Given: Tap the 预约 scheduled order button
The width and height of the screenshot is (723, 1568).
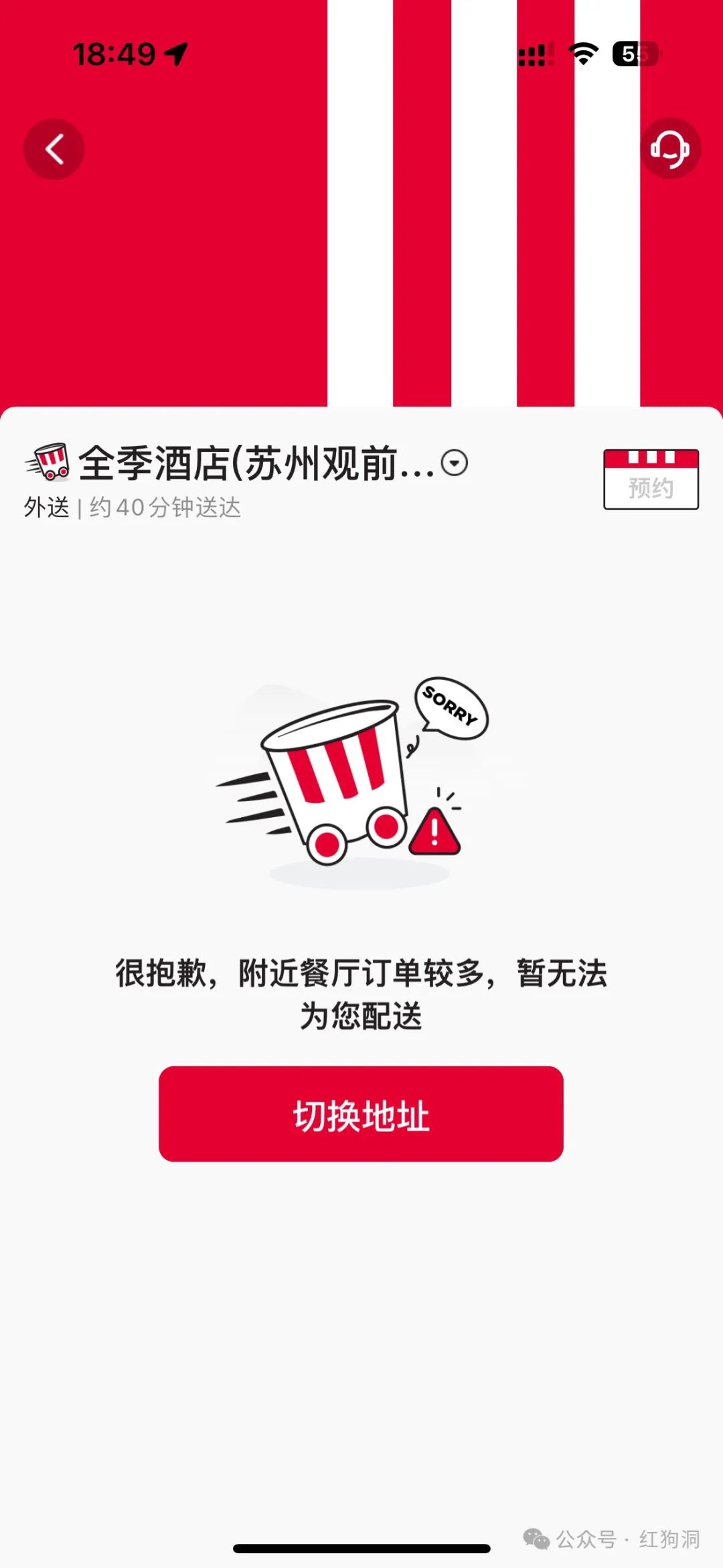Looking at the screenshot, I should [651, 479].
